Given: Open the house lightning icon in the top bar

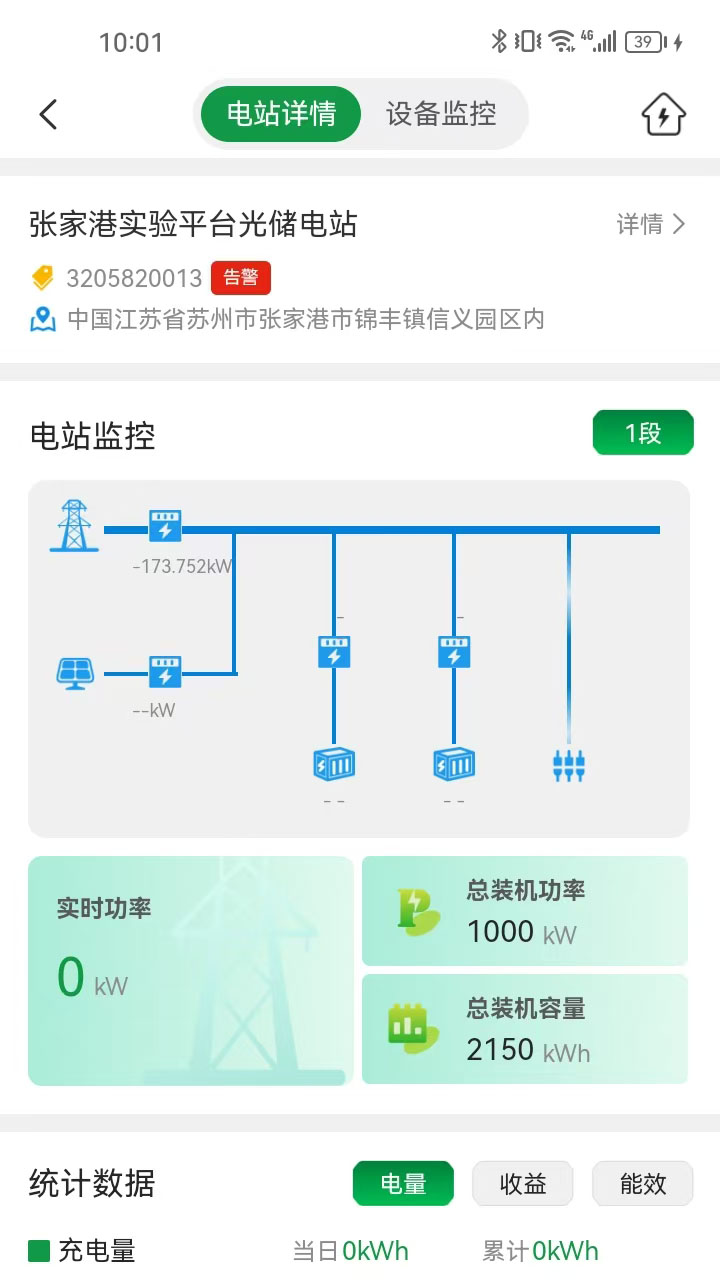Looking at the screenshot, I should tap(663, 114).
